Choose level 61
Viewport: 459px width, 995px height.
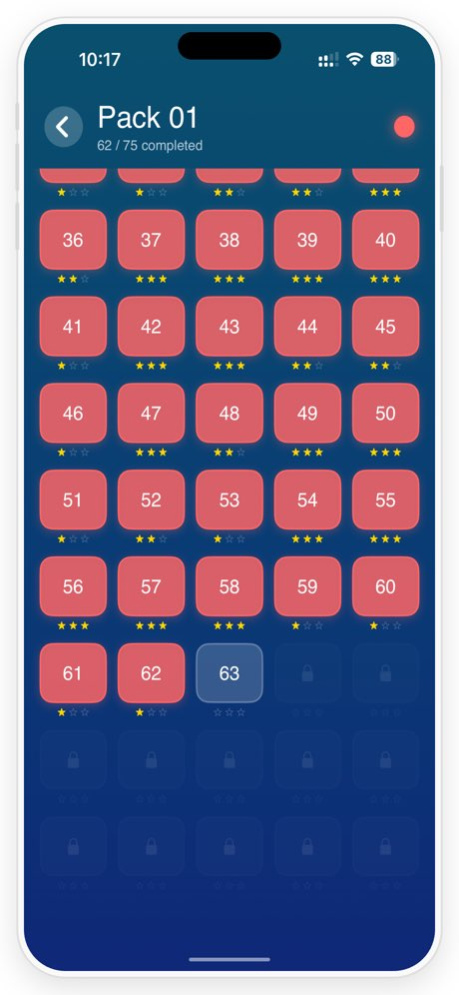coord(73,673)
